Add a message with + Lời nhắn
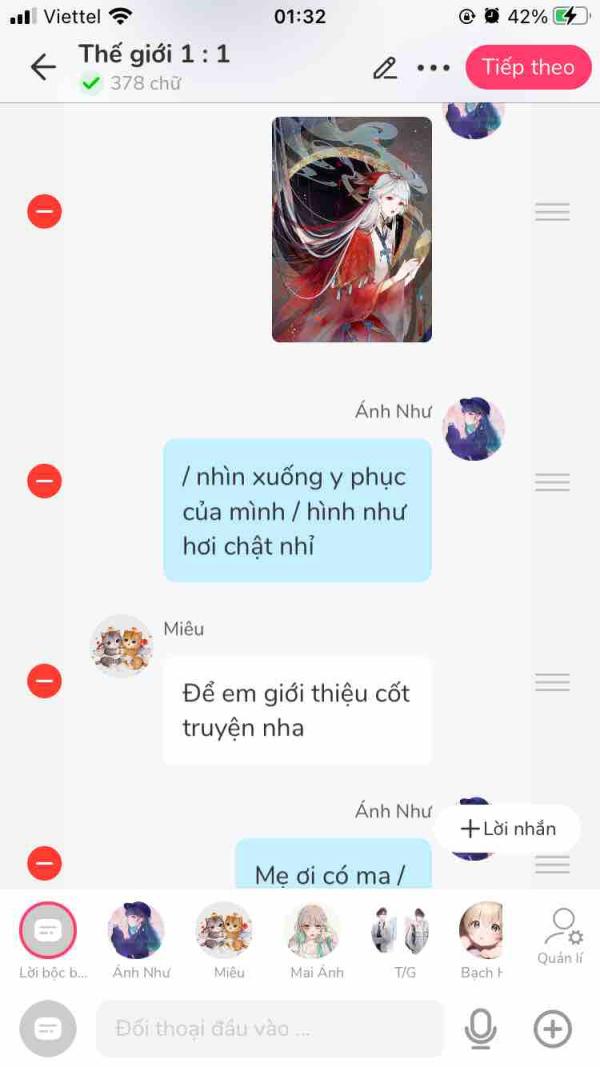 tap(508, 828)
